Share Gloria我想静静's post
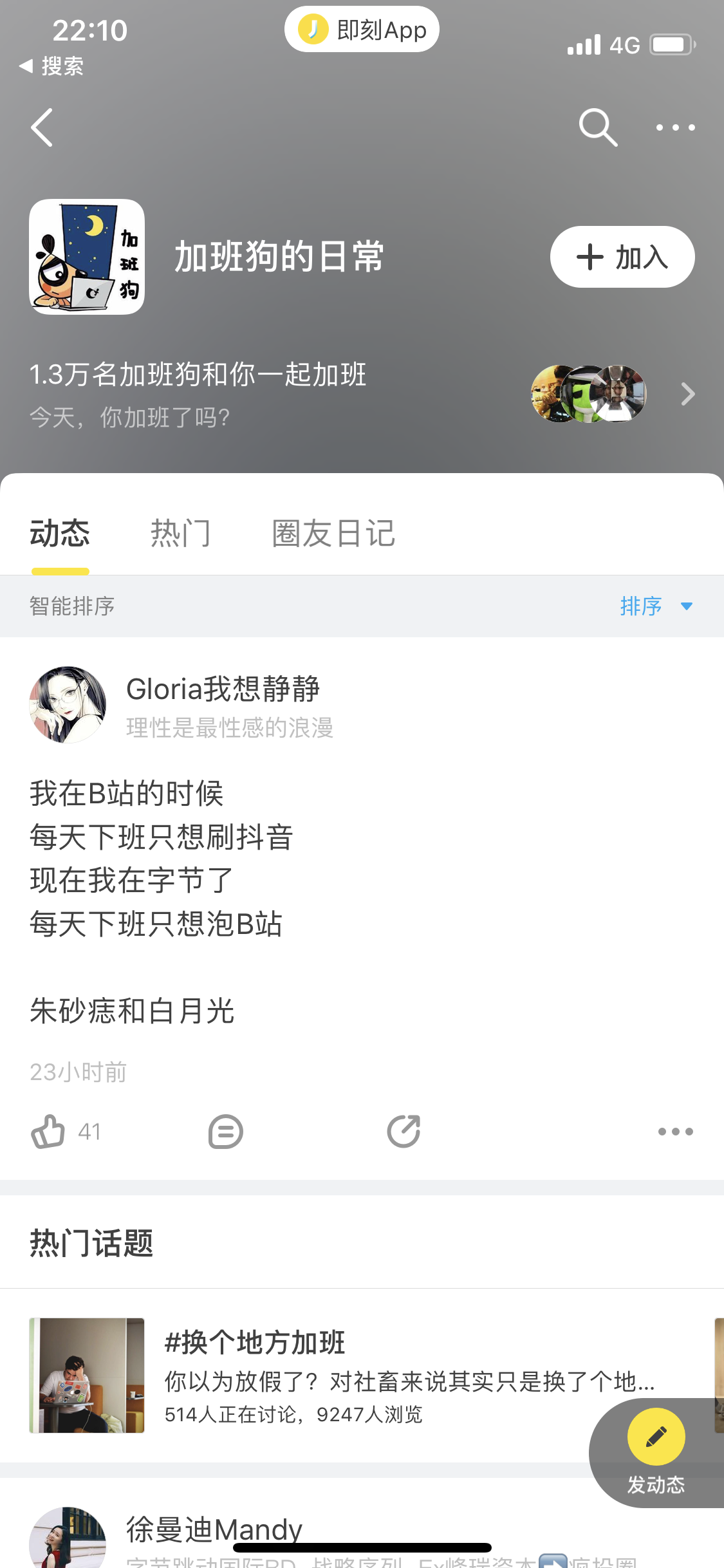 pyautogui.click(x=404, y=1132)
